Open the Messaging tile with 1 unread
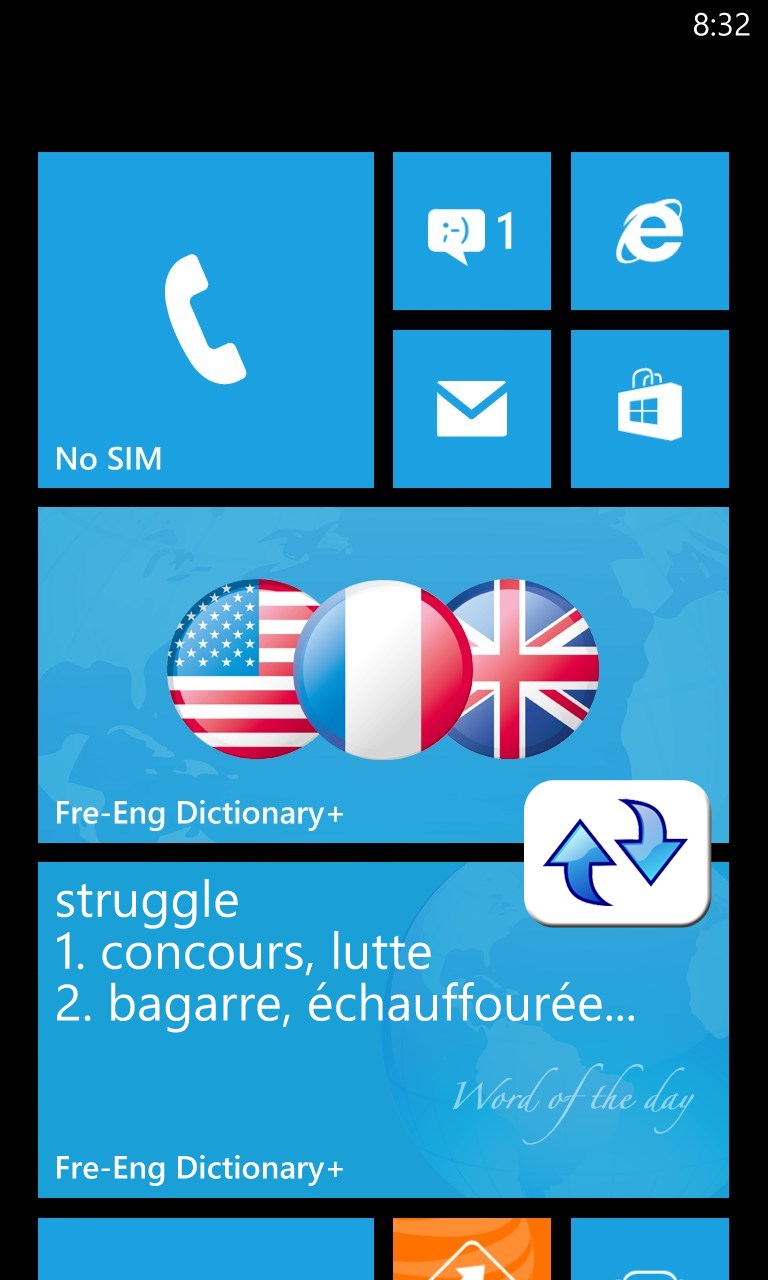 (471, 231)
